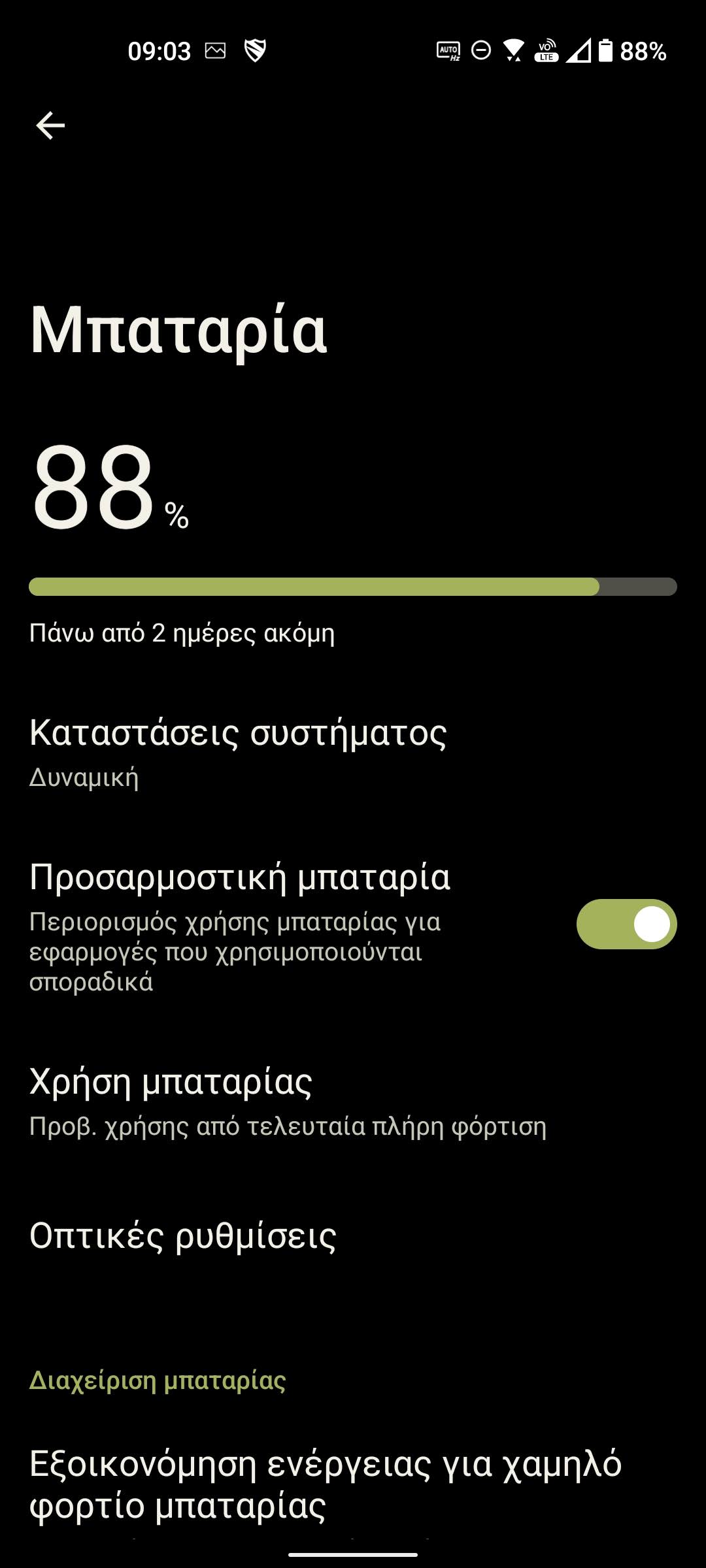Open Καταστάσεις συστήματος settings
Image resolution: width=706 pixels, height=1568 pixels.
[x=238, y=751]
